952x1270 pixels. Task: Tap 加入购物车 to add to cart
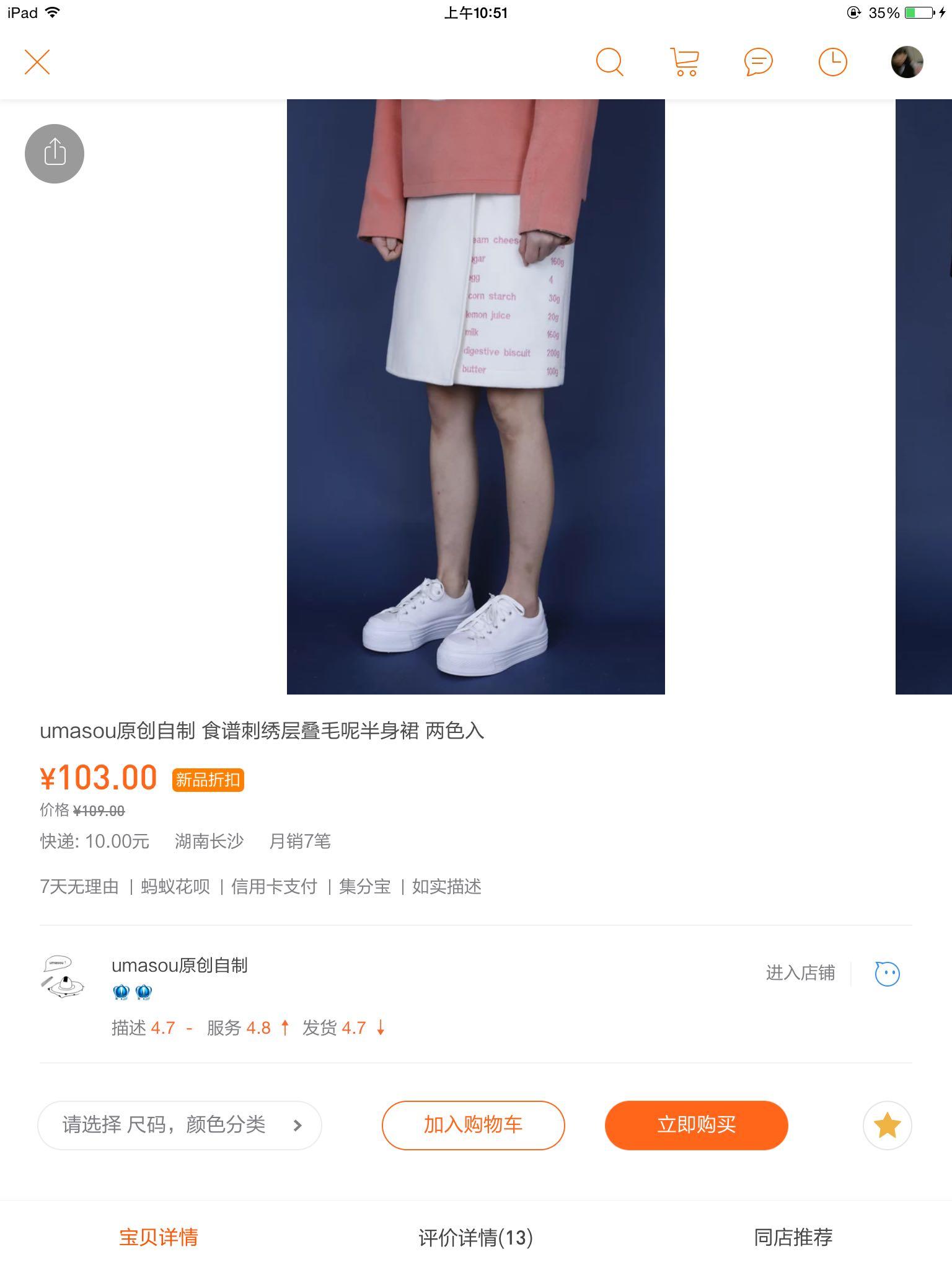pyautogui.click(x=473, y=1125)
